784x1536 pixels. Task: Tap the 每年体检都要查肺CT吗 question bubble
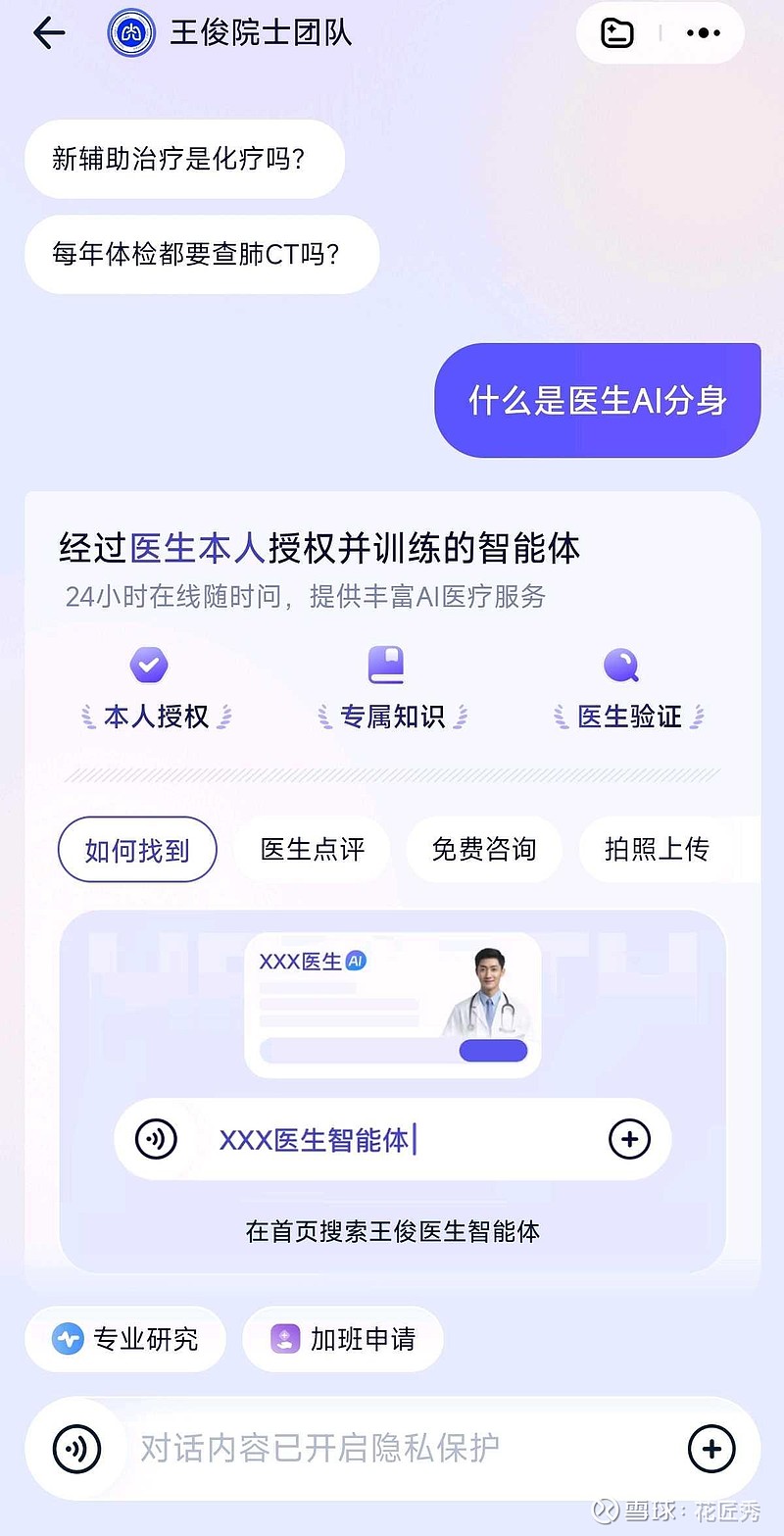201,254
